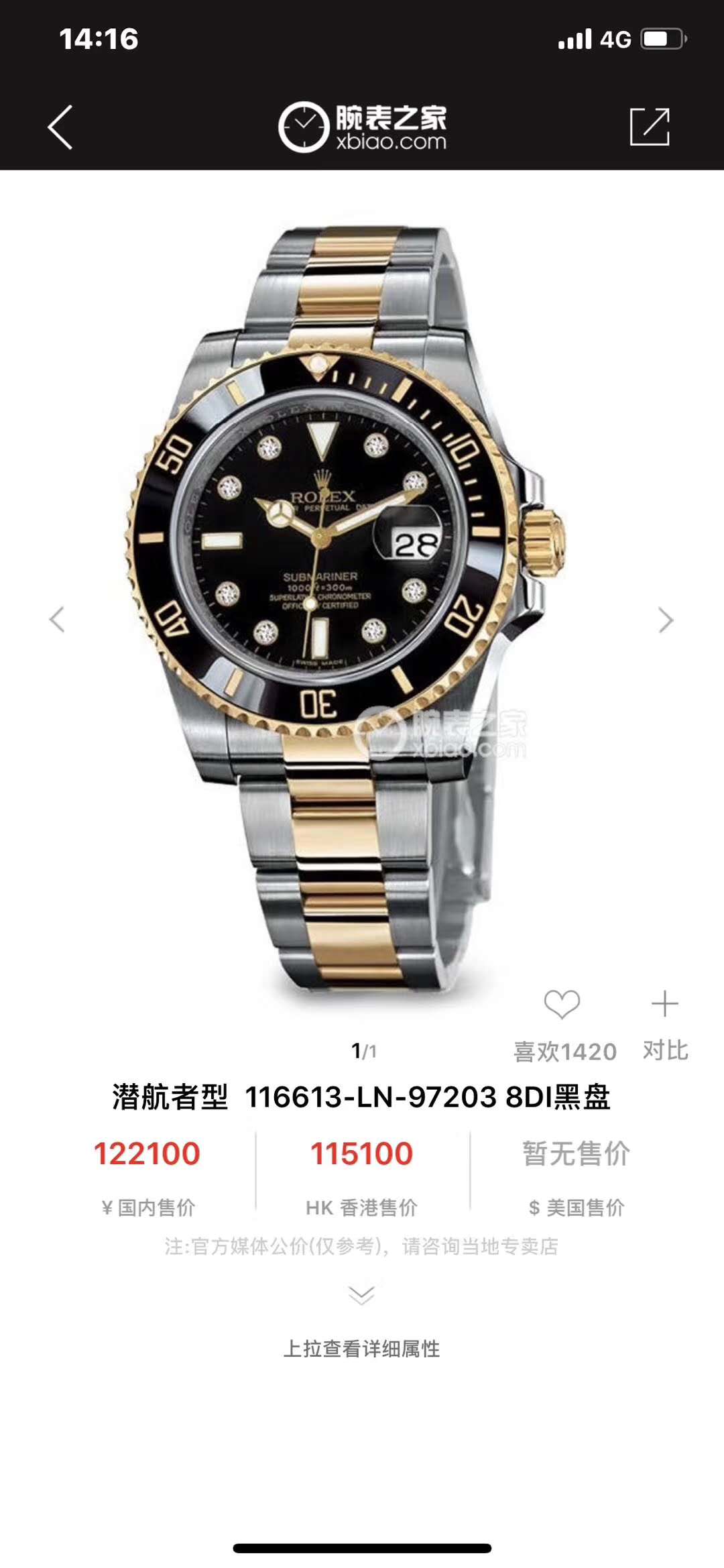This screenshot has width=724, height=1568.
Task: Expand detailed attributes with the down chevron
Action: pyautogui.click(x=362, y=1294)
